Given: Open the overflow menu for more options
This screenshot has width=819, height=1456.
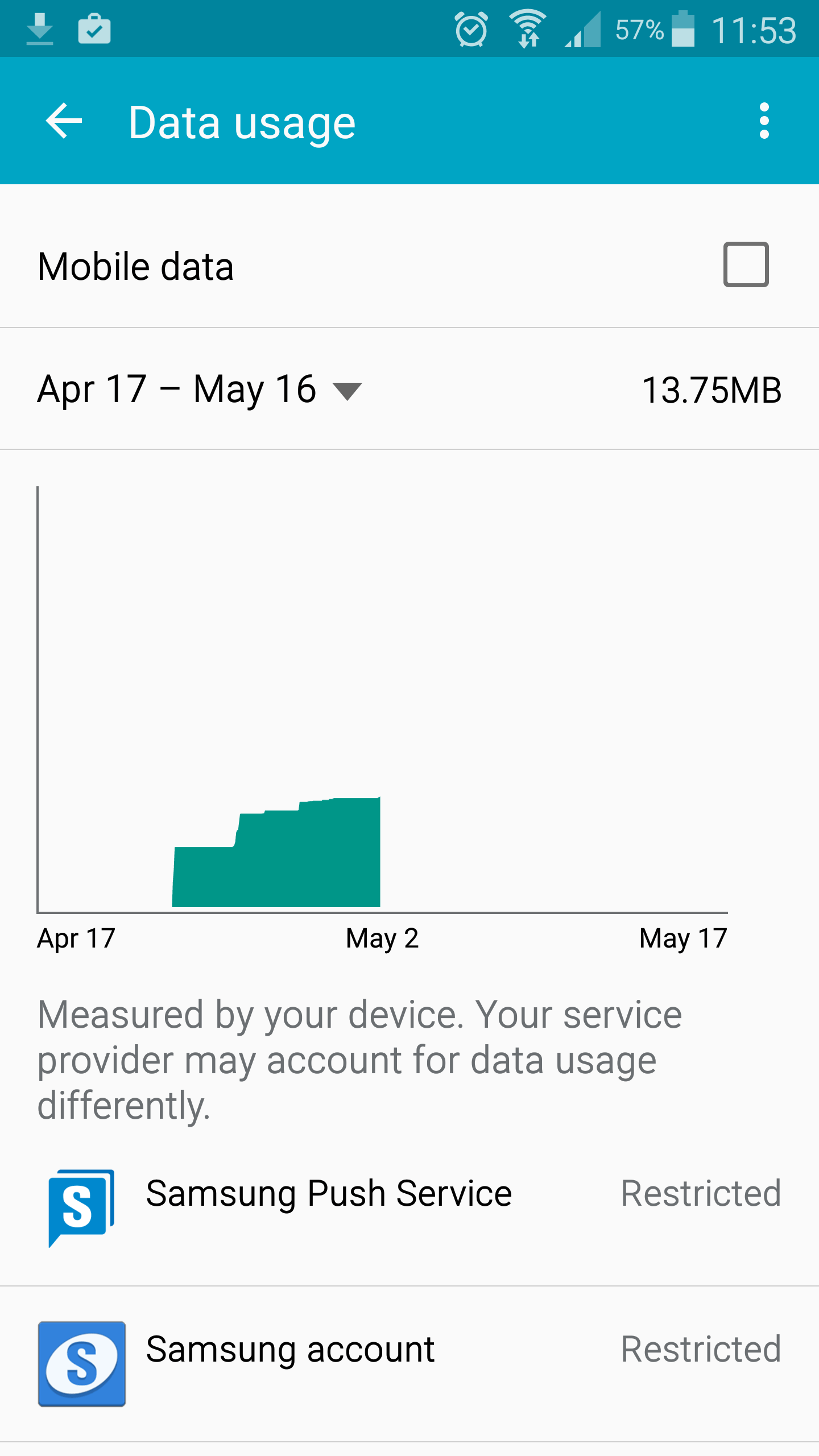Looking at the screenshot, I should click(764, 121).
